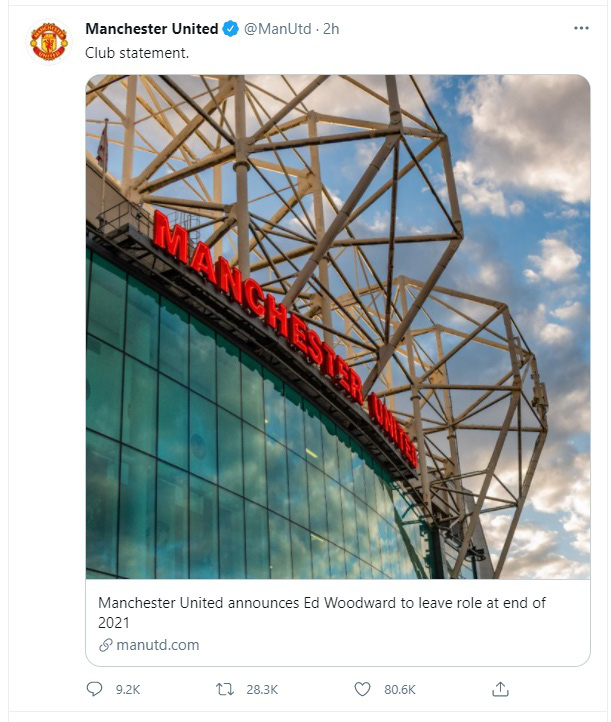
Task: Open the tweet's three-dot overflow menu
Action: click(581, 29)
